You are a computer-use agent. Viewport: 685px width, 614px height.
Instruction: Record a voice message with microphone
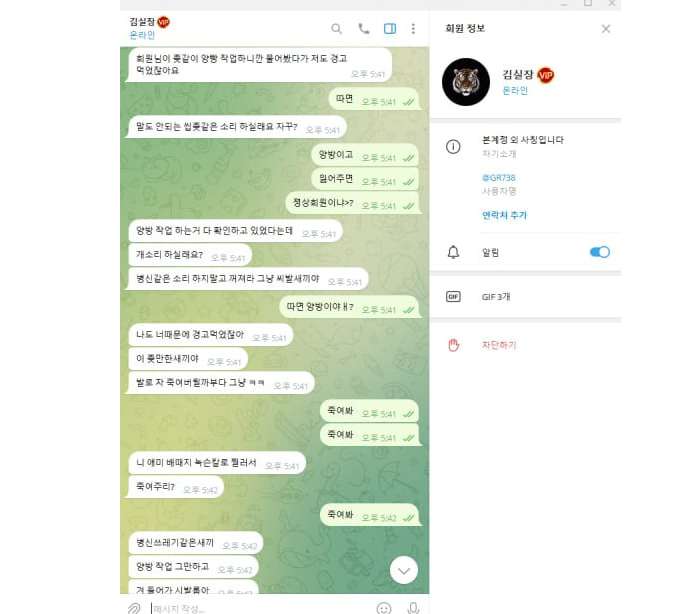point(413,607)
